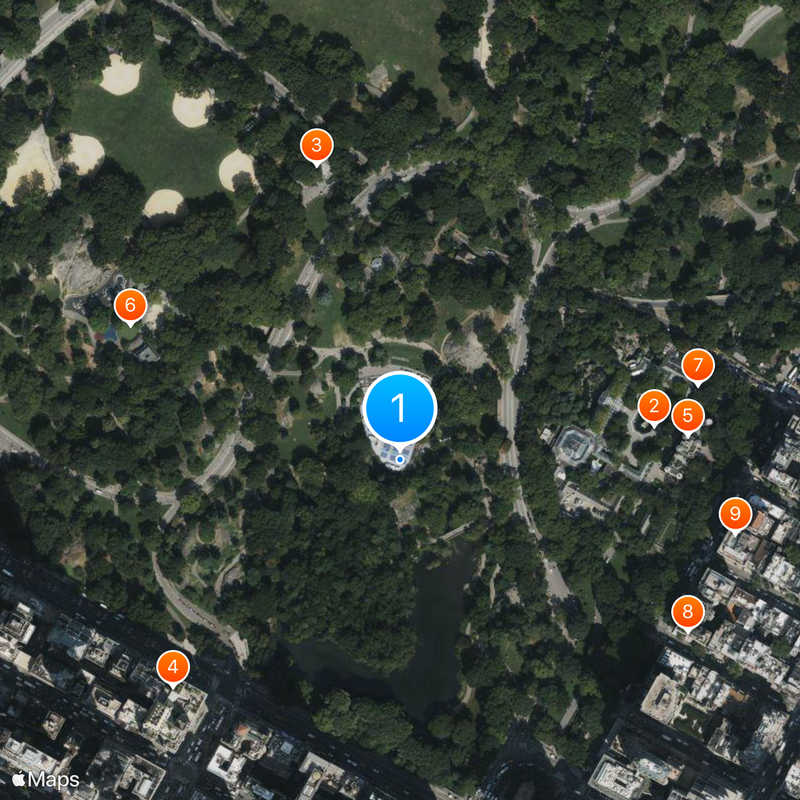Viewport: 800px width, 800px height.
Task: Open the orange map pin numbered 6
Action: [x=130, y=304]
